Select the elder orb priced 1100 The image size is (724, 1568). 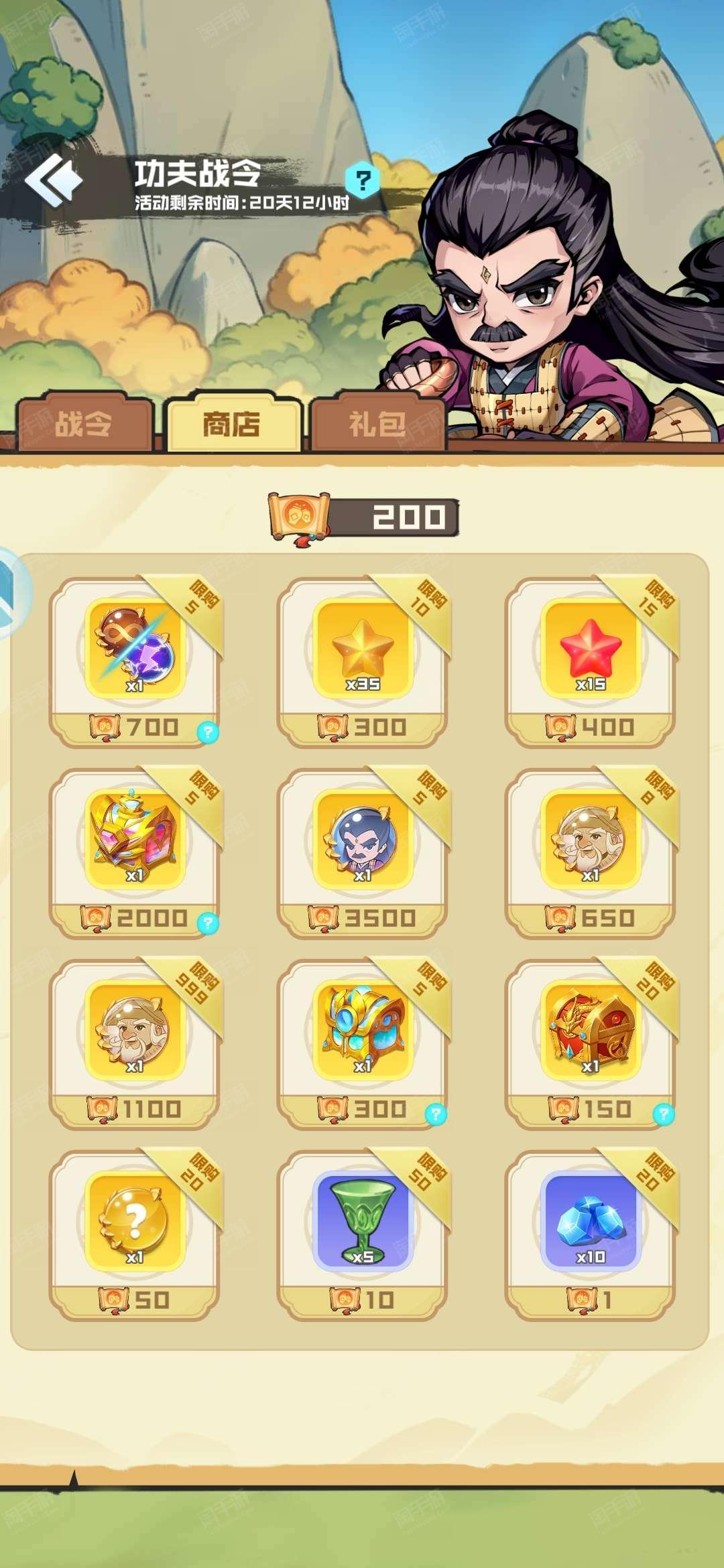tap(135, 1044)
